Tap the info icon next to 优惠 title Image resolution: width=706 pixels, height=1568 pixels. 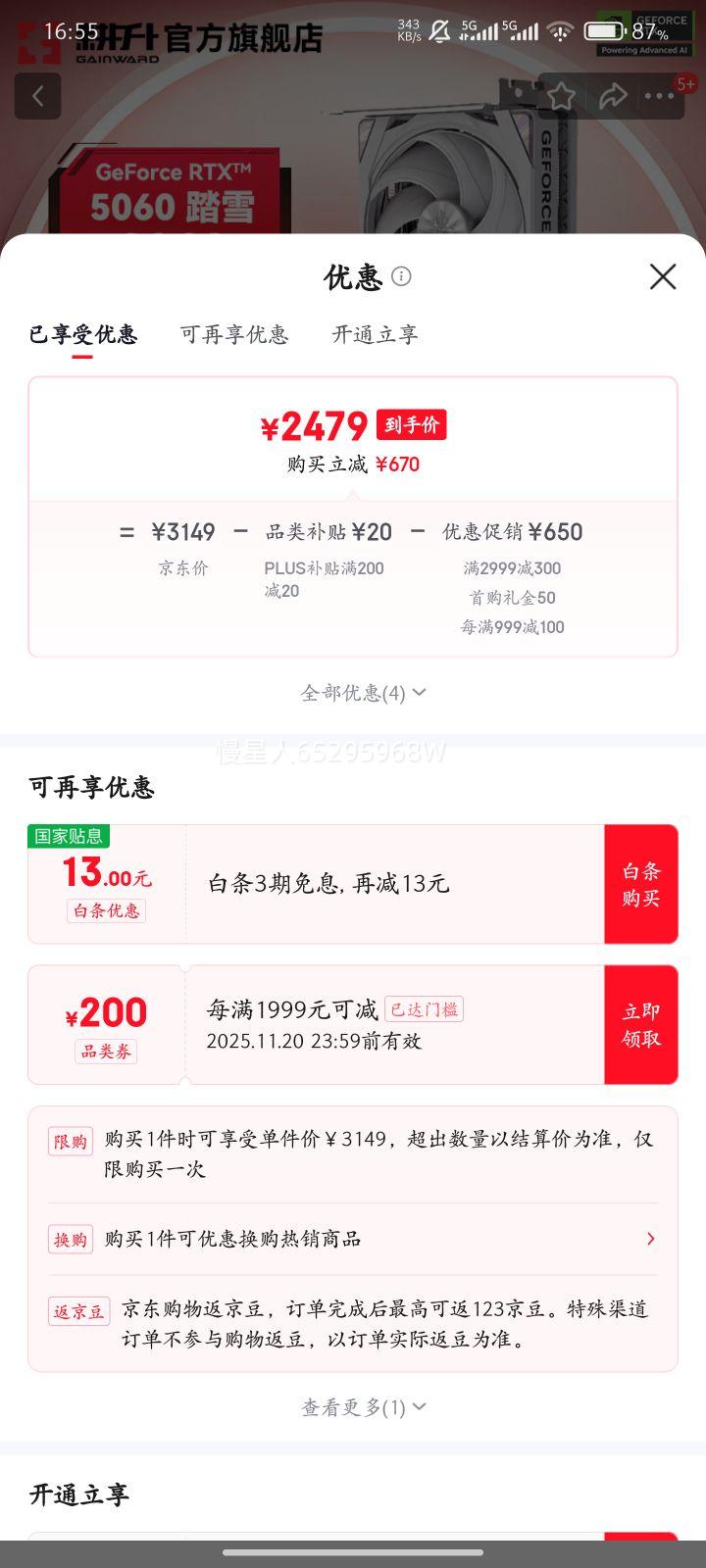(x=401, y=278)
